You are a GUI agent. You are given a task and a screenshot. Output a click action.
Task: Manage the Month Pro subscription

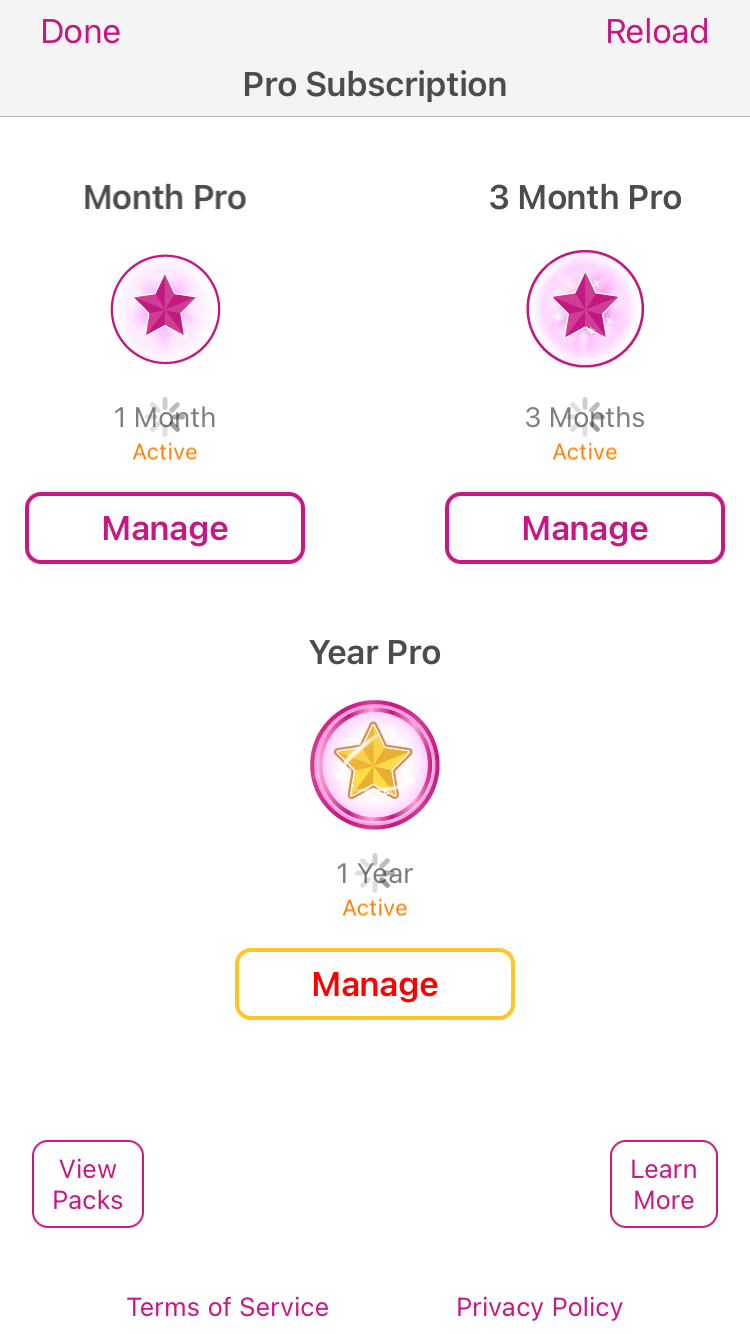click(165, 528)
